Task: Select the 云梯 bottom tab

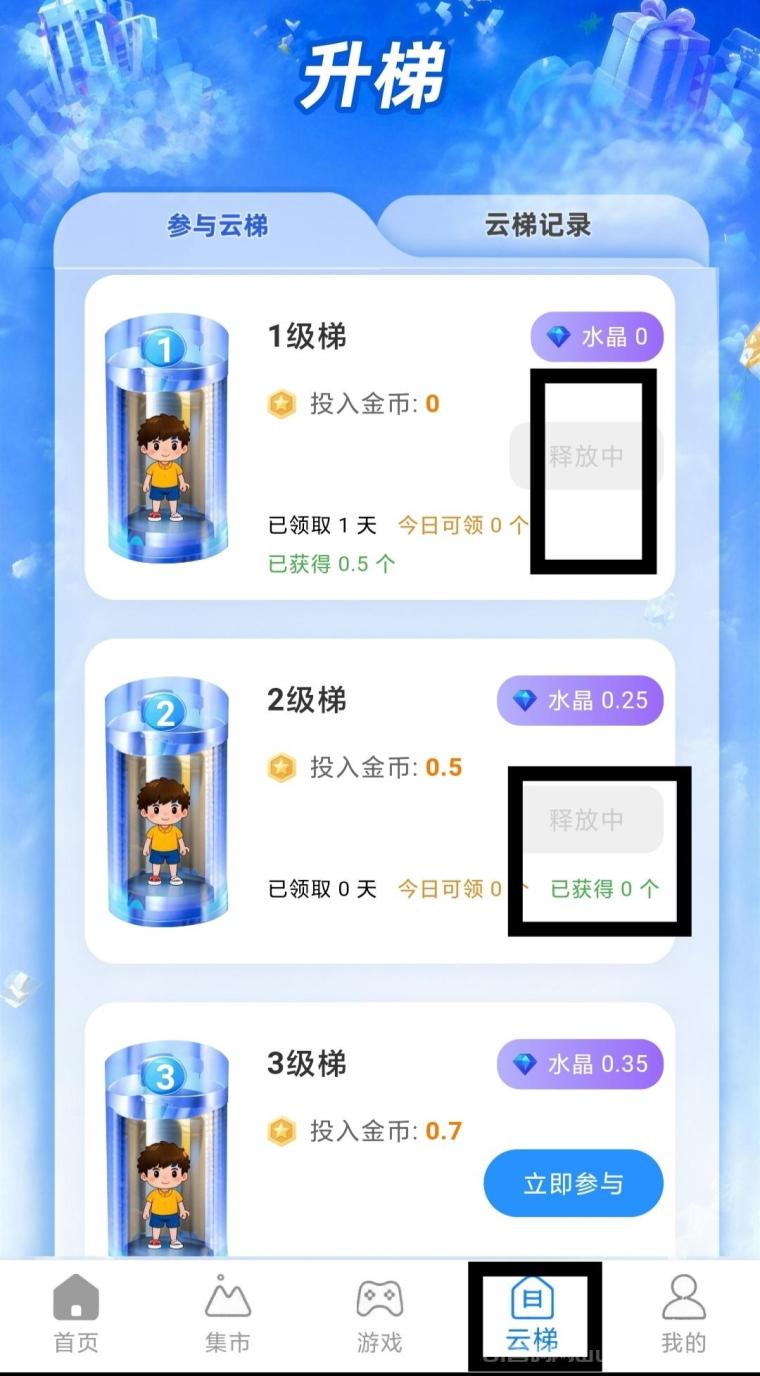Action: [x=532, y=1315]
